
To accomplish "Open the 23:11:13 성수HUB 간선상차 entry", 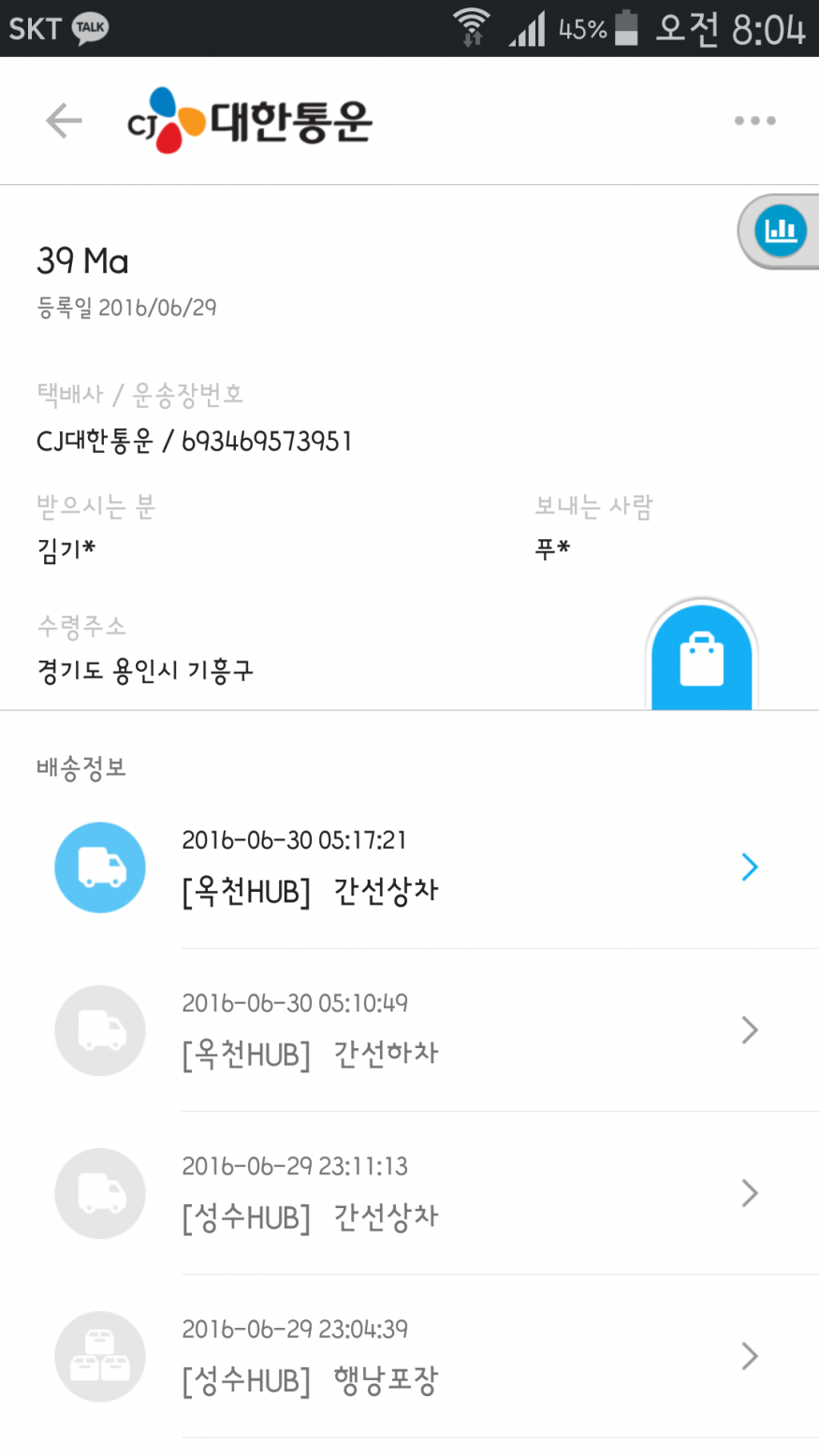I will pos(468,1193).
